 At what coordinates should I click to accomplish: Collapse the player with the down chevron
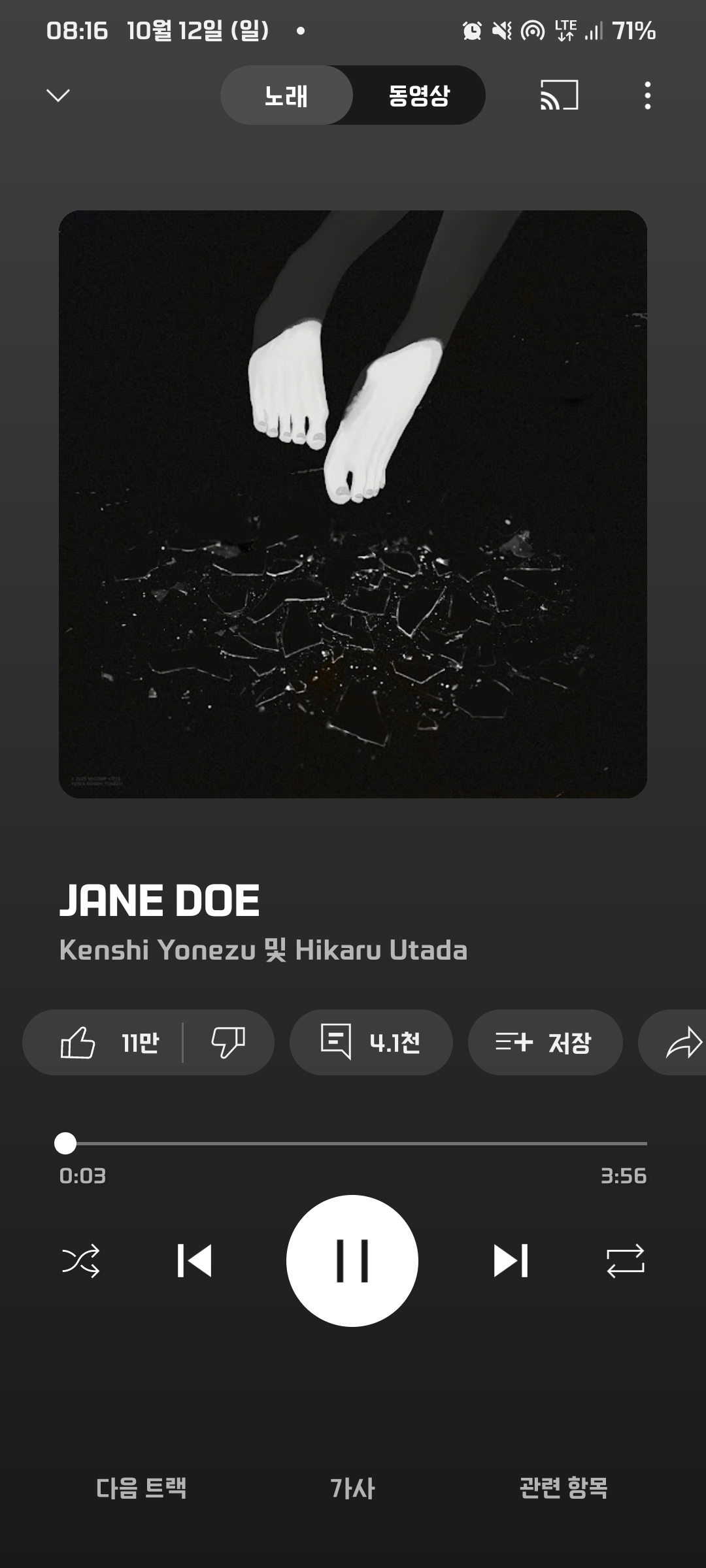tap(58, 95)
